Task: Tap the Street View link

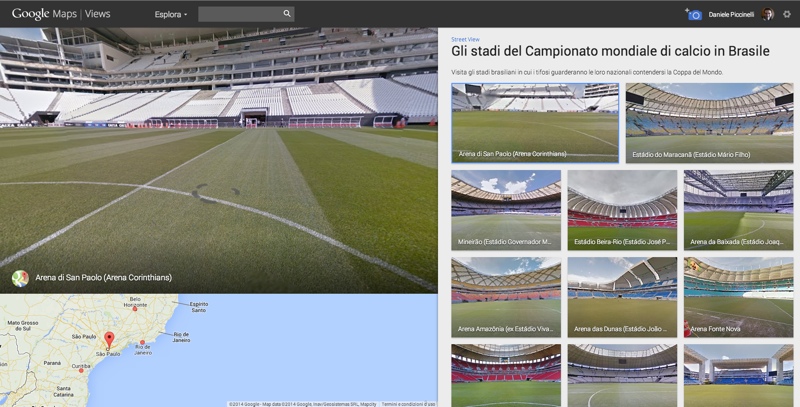Action: point(465,39)
